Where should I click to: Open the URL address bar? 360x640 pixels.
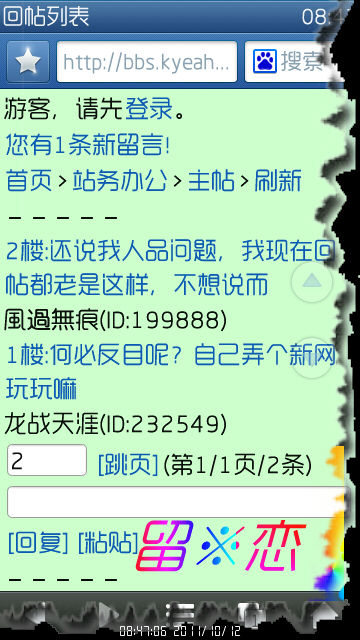pos(147,62)
